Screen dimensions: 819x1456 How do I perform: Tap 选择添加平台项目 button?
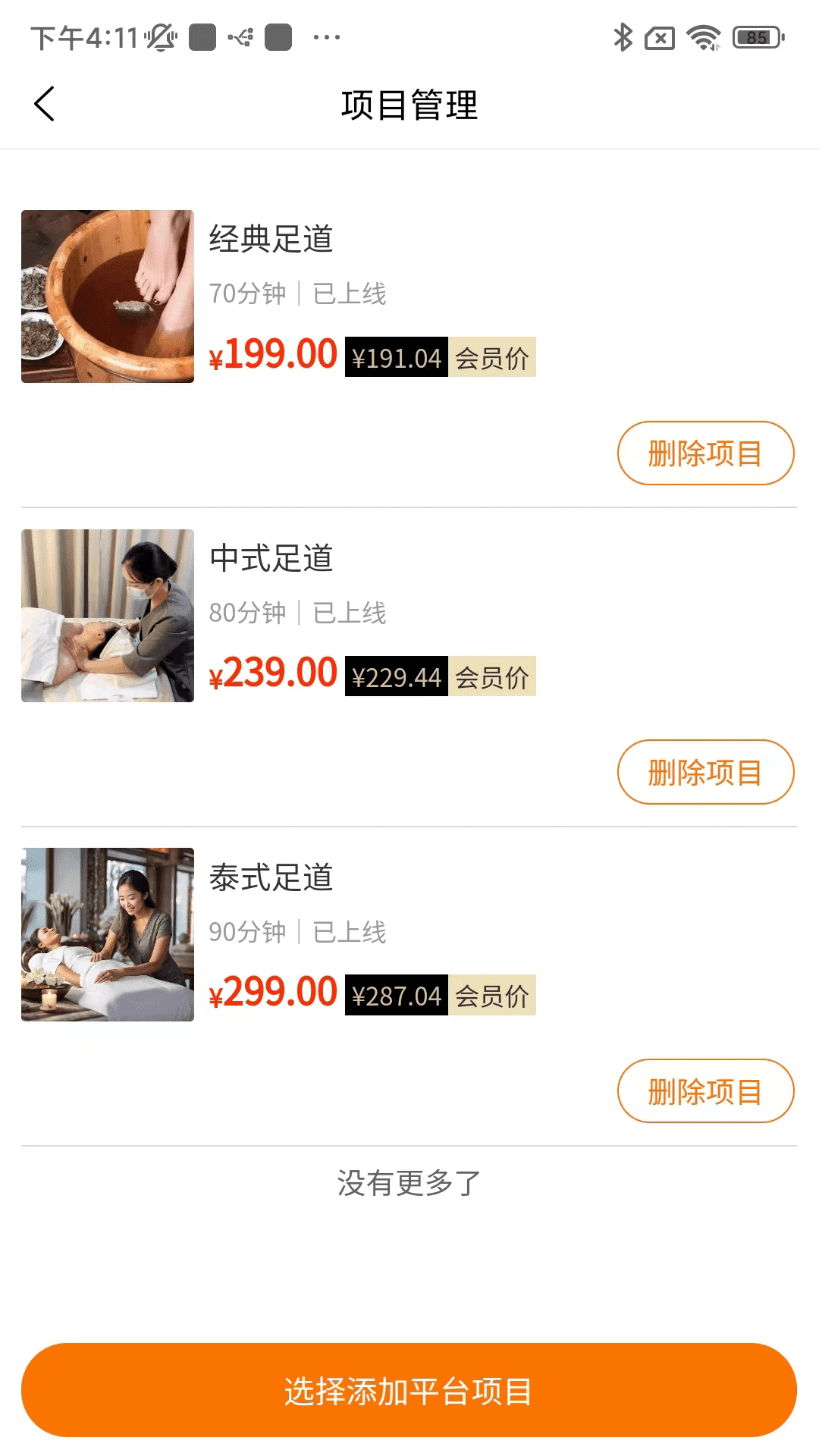click(x=409, y=1390)
